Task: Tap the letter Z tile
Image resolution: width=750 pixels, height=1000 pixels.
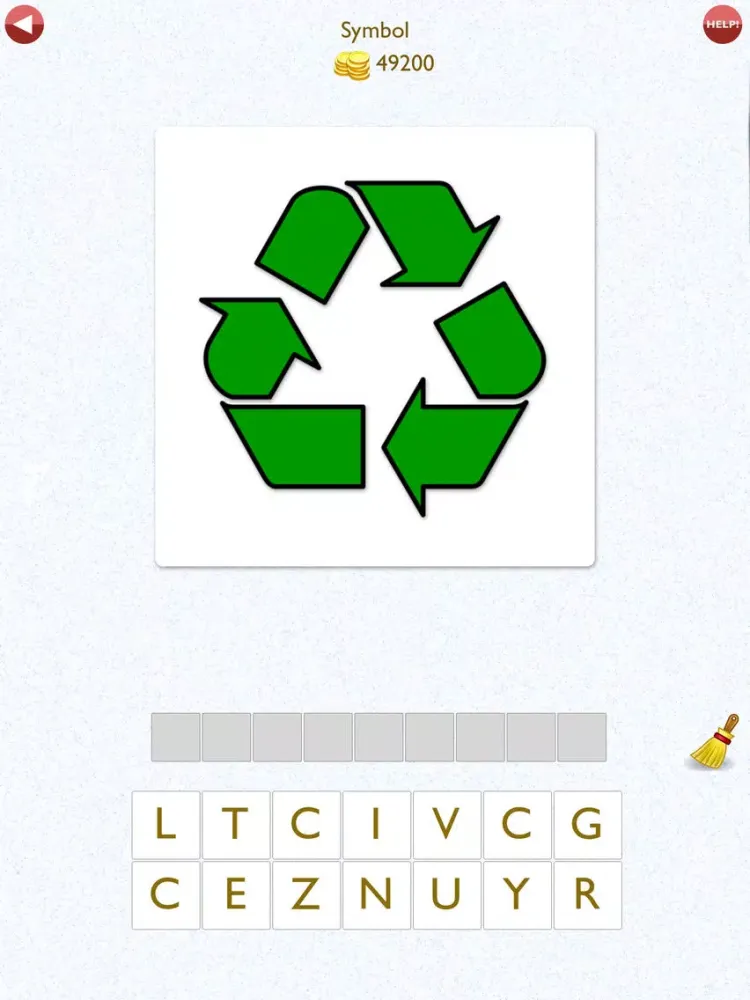Action: 305,895
